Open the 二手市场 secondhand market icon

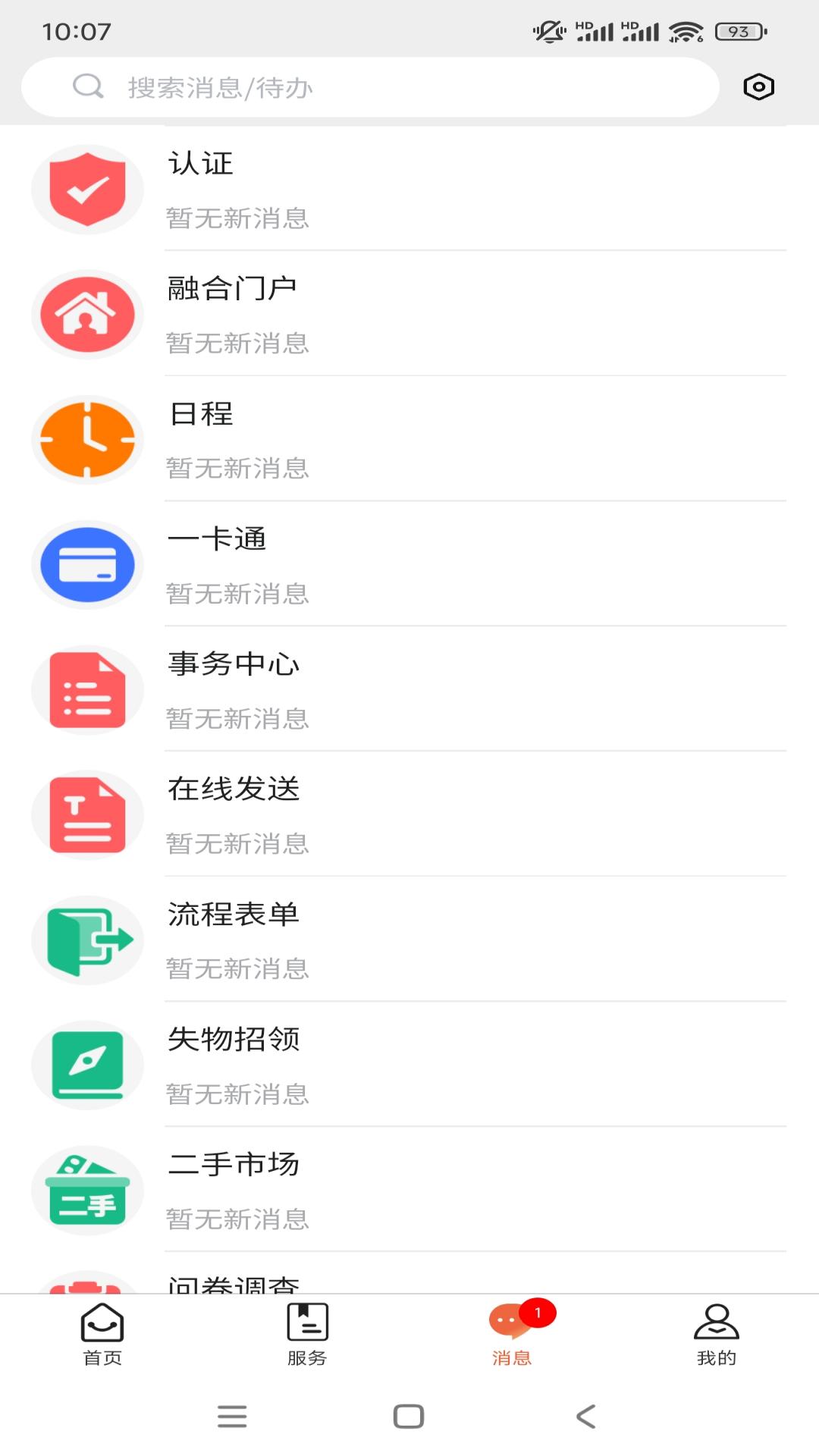click(x=87, y=1190)
